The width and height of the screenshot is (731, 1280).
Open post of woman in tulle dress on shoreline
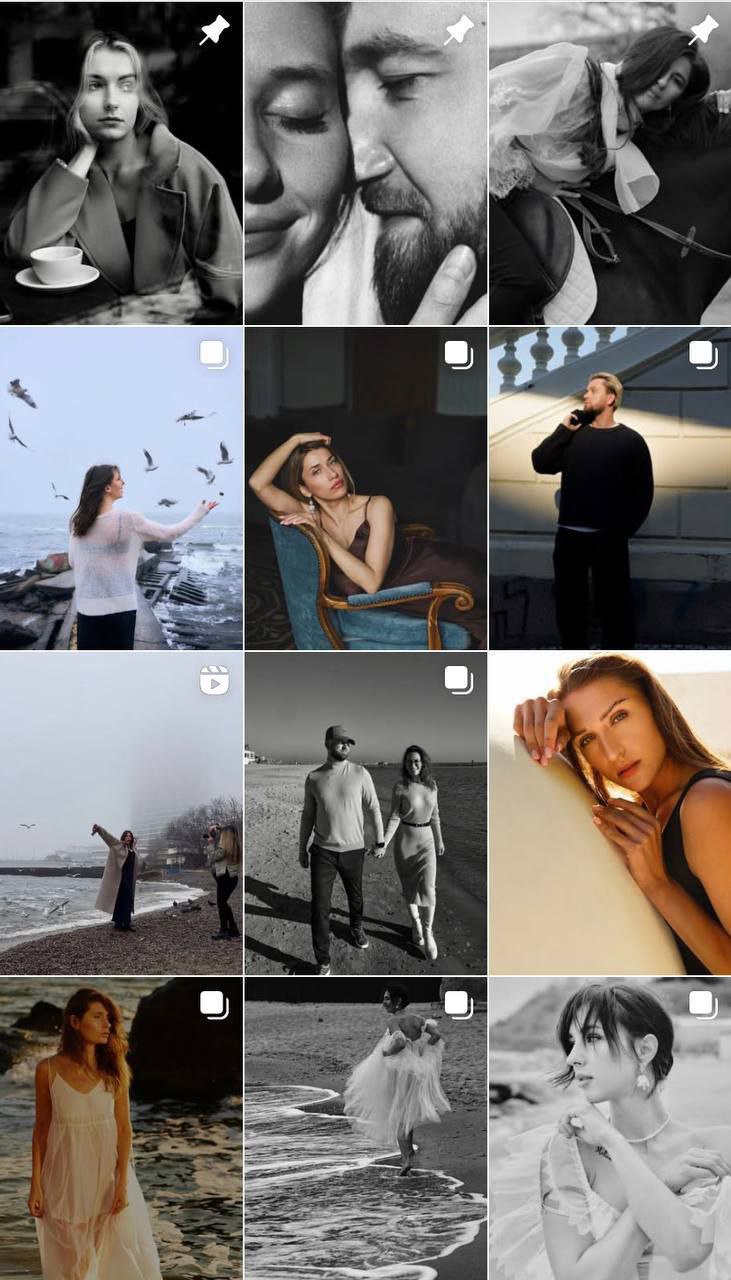coord(366,1129)
